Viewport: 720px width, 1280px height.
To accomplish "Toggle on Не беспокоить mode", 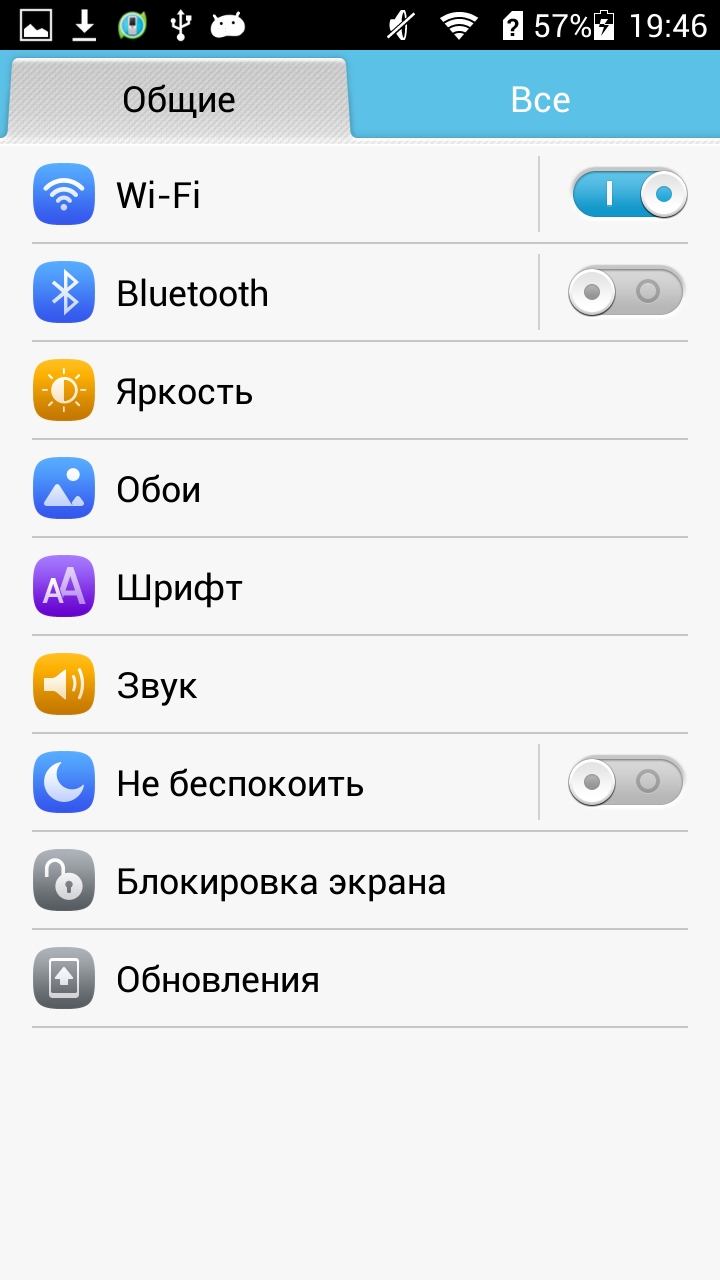I will (626, 782).
